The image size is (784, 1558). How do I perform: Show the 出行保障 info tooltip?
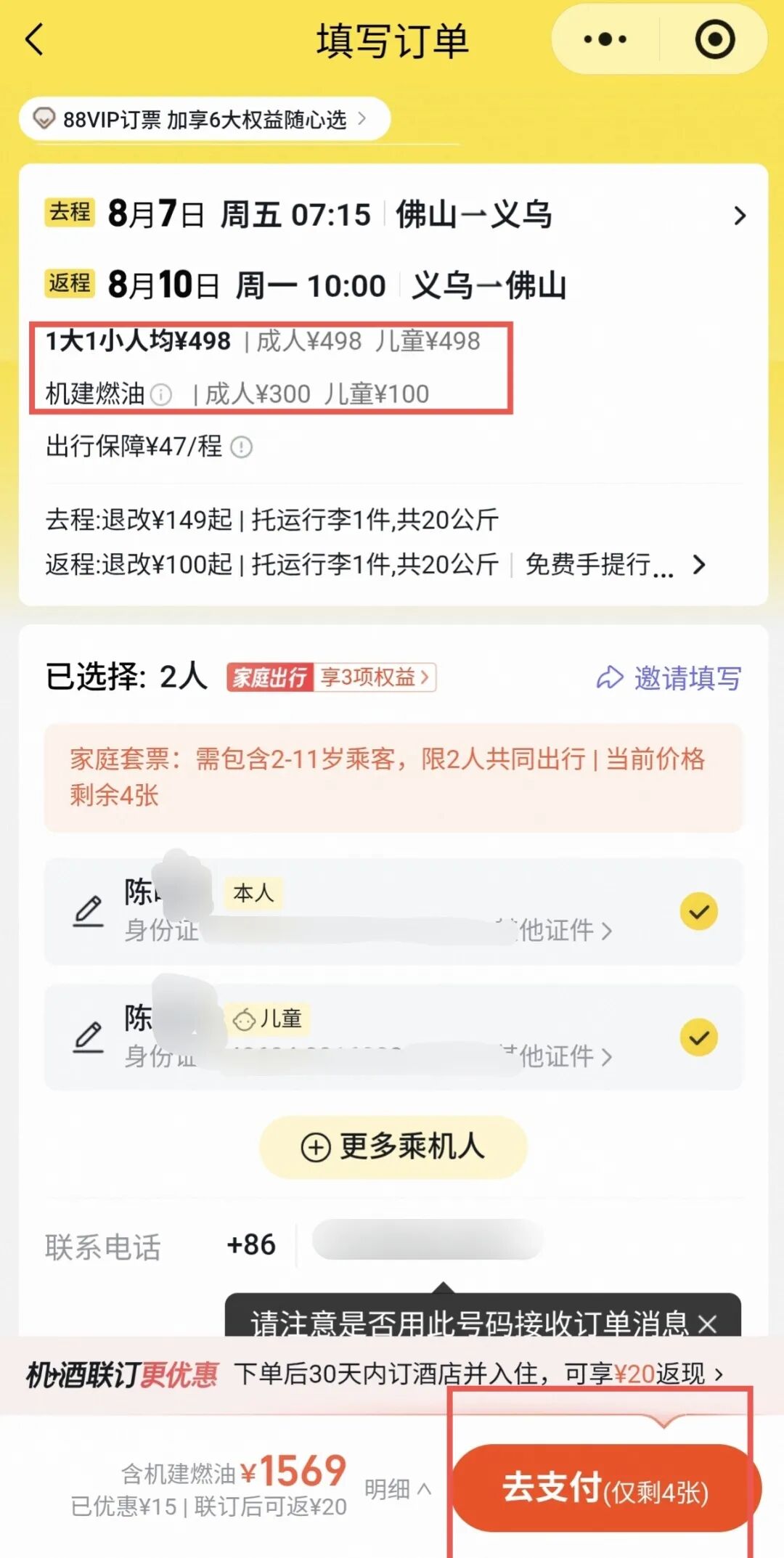[241, 447]
